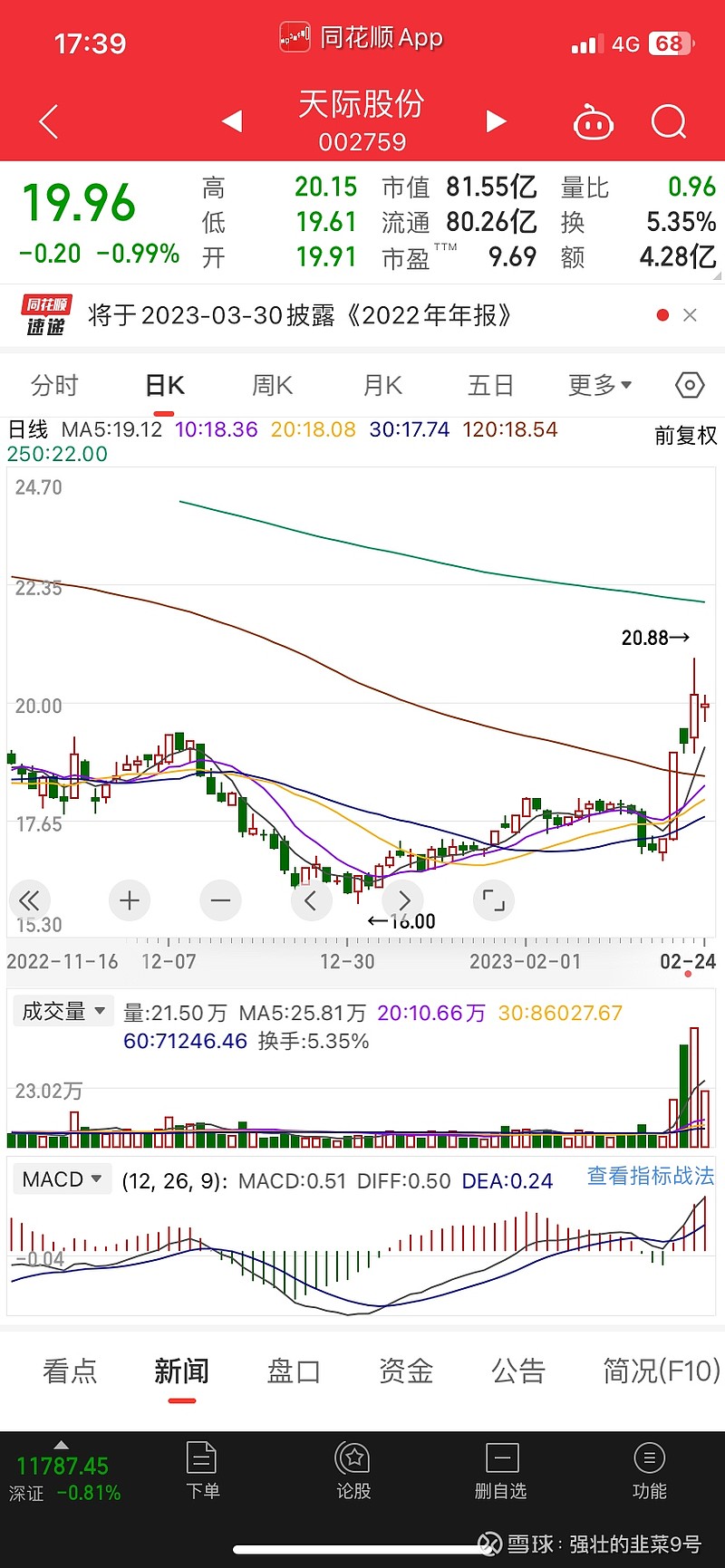The image size is (725, 1568).
Task: Zoom out the K-line chart with minus
Action: 220,900
